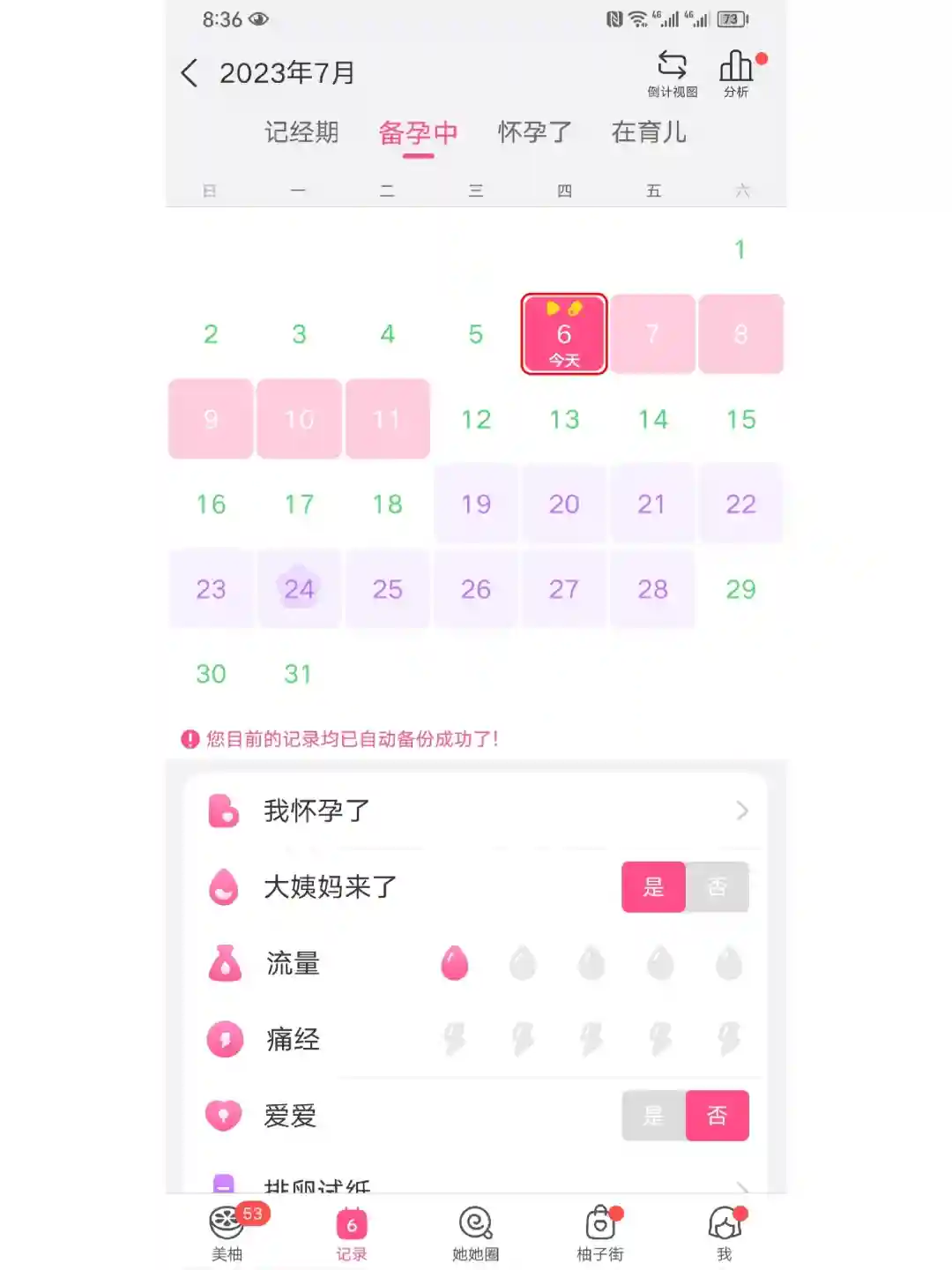This screenshot has height=1270, width=952.
Task: Set 大姨妈来了 to 否
Action: [x=717, y=886]
